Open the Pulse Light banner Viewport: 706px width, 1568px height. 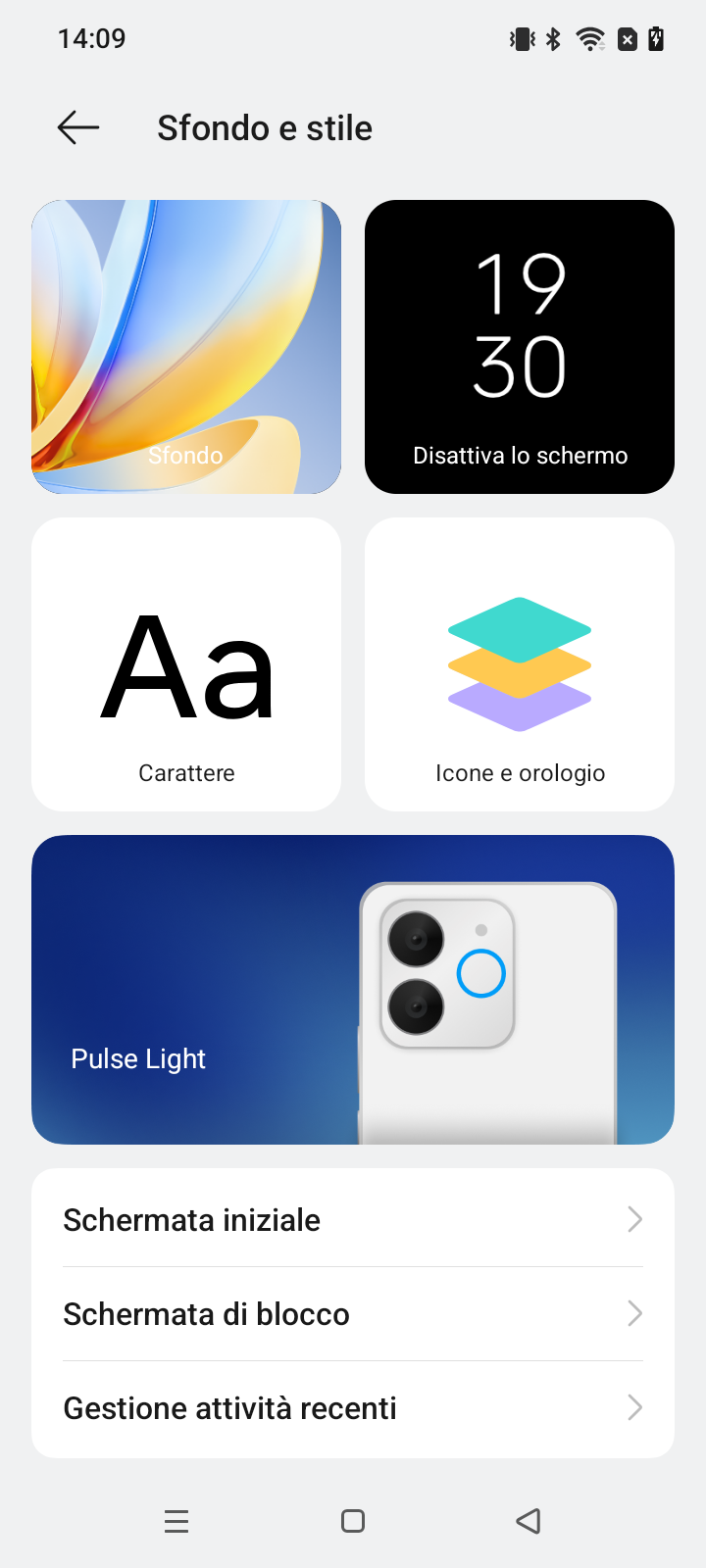[x=353, y=990]
